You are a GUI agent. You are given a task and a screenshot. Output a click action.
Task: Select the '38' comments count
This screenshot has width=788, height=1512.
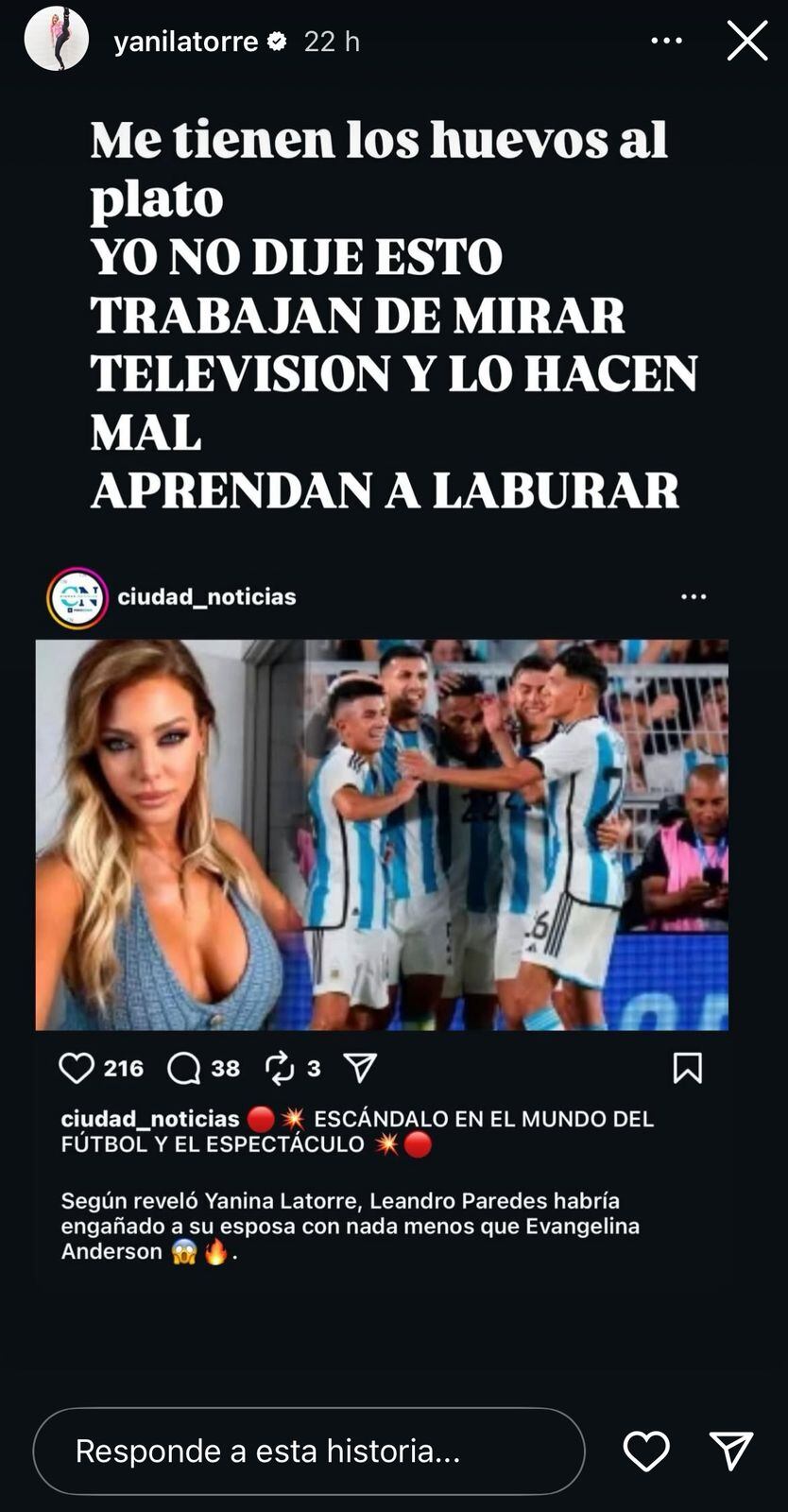click(x=225, y=1068)
